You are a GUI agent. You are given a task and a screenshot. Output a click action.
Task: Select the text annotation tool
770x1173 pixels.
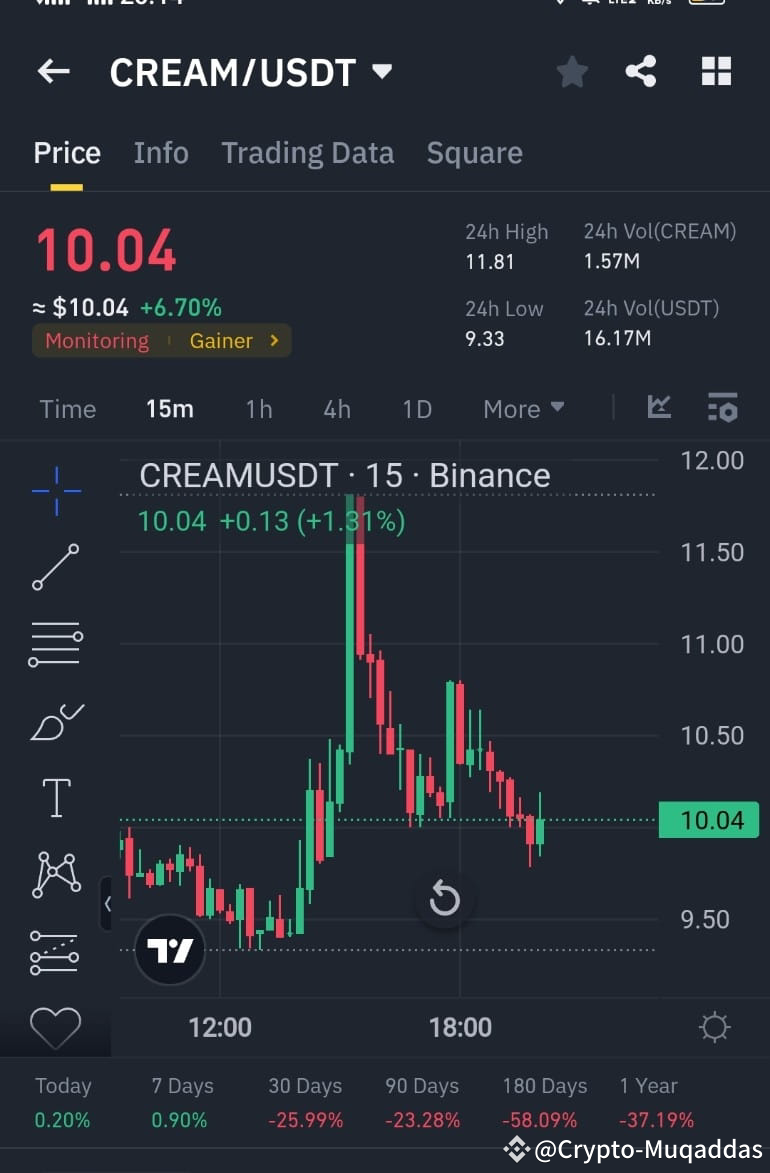tap(55, 797)
